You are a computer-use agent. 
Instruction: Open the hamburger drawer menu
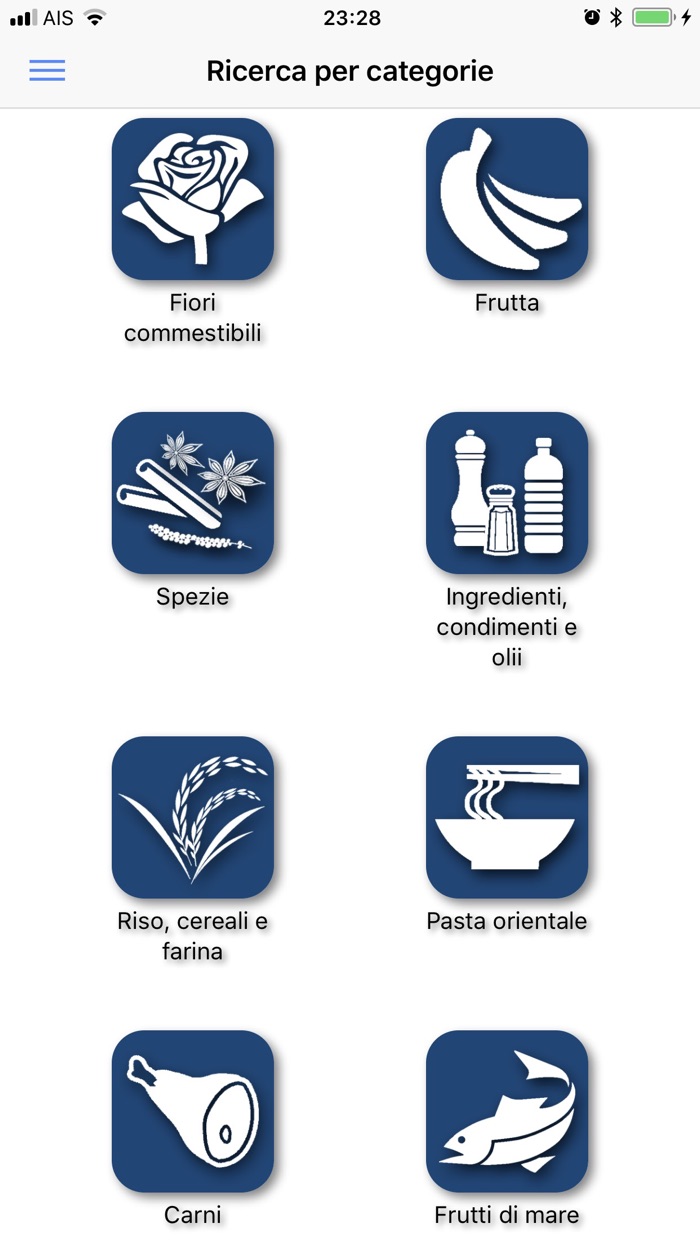(47, 71)
